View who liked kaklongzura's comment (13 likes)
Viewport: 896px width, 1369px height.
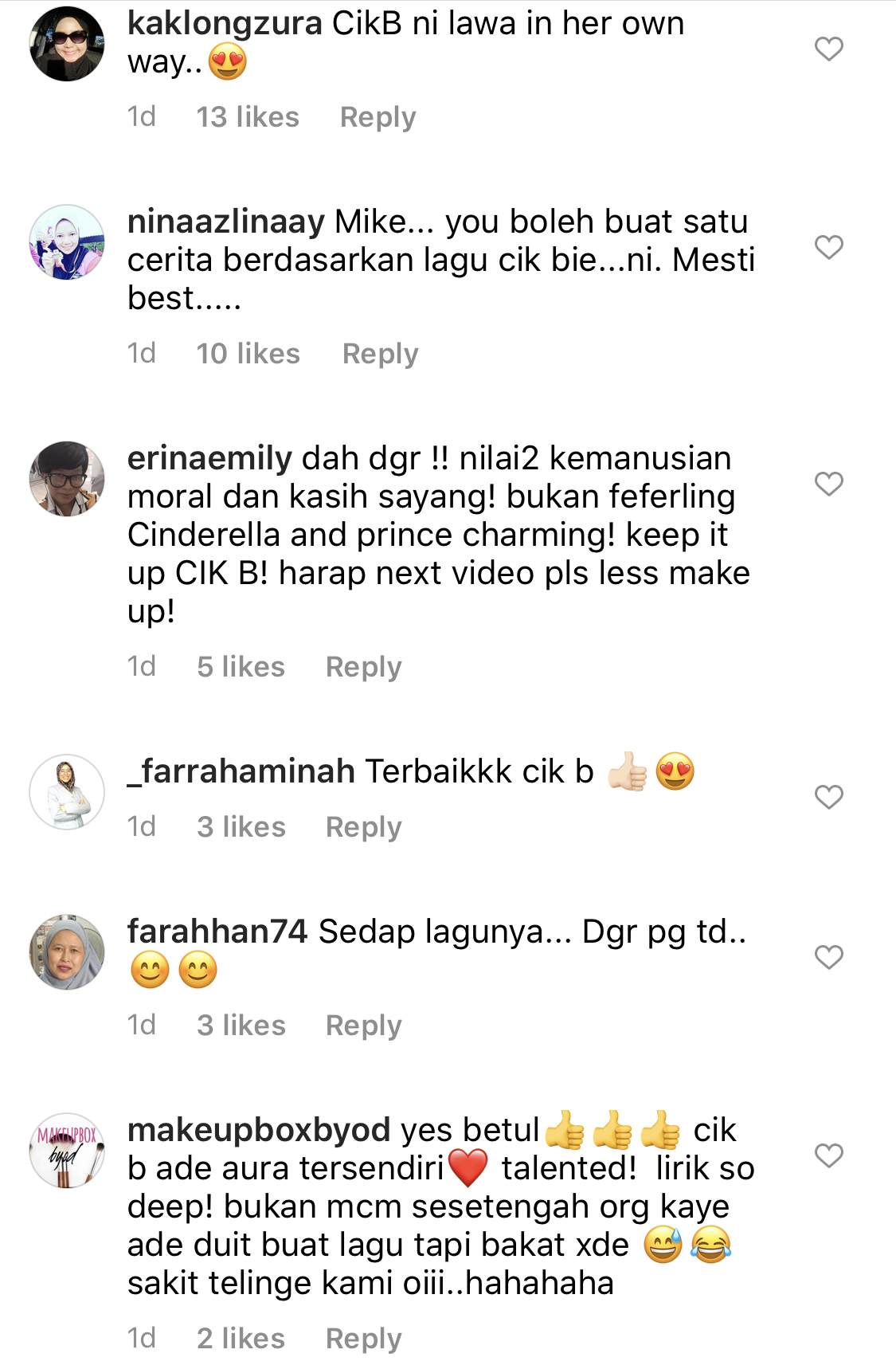point(248,117)
